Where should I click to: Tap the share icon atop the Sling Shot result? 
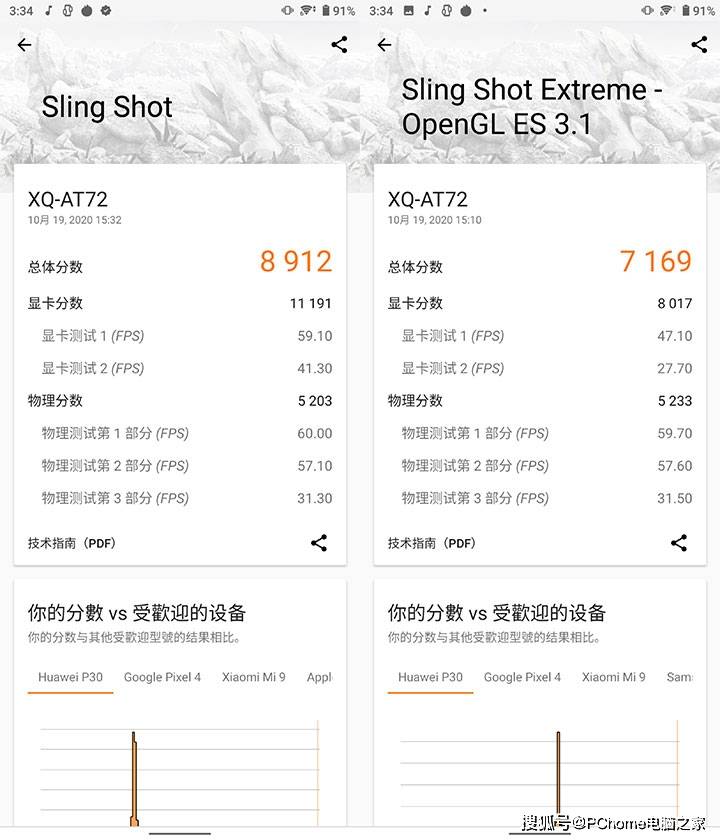tap(338, 45)
